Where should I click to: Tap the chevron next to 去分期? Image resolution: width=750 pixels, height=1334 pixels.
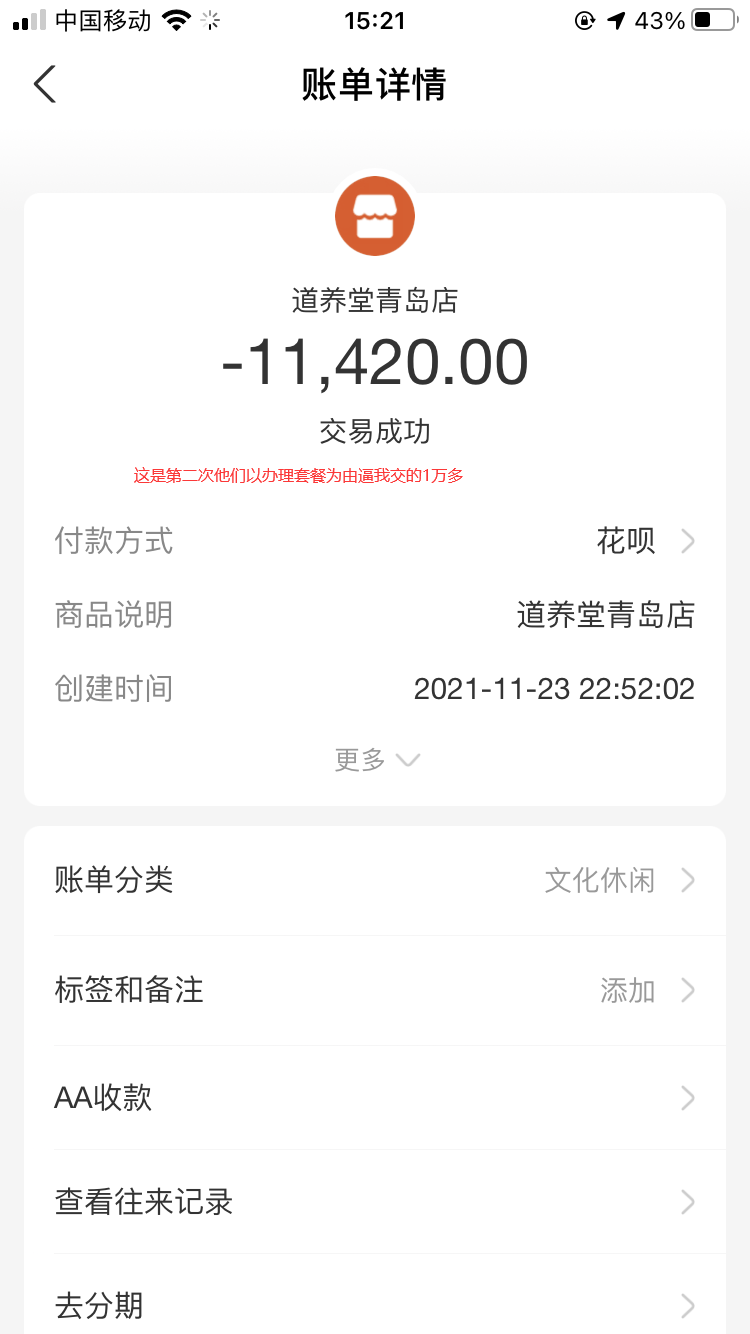(688, 1306)
